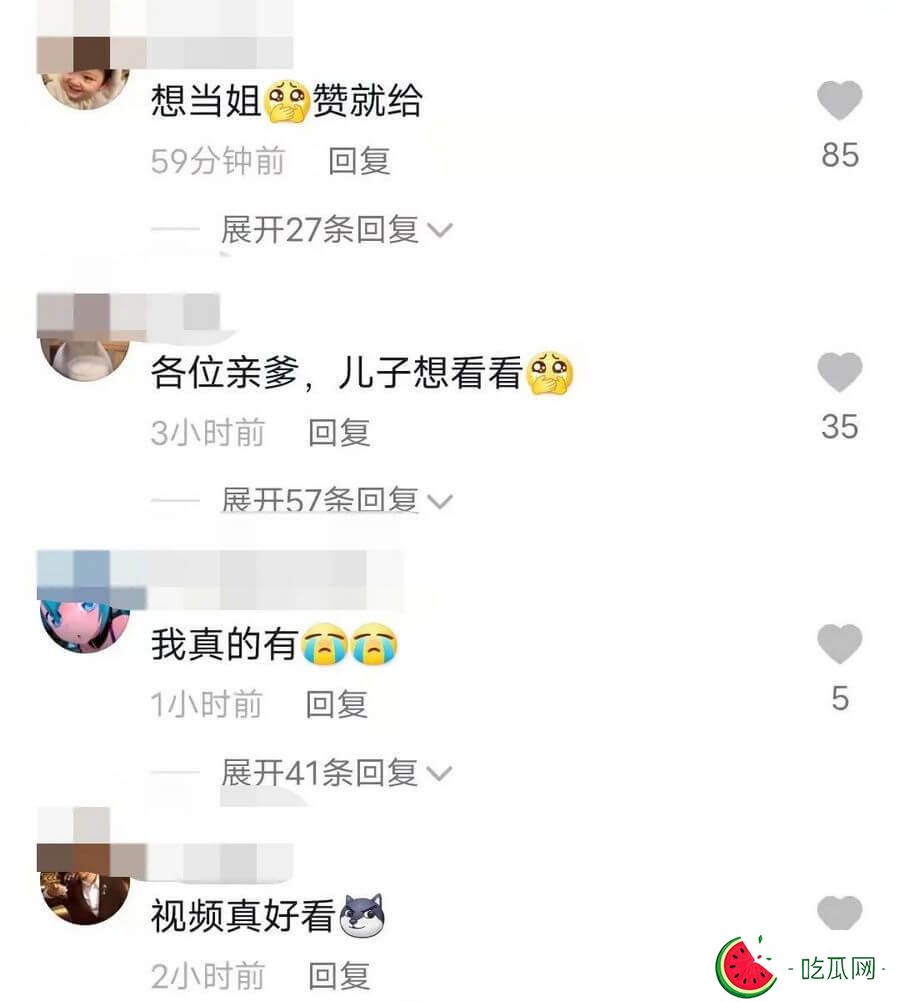The image size is (900, 1002).
Task: Like the comment '我真的有'
Action: click(x=839, y=644)
